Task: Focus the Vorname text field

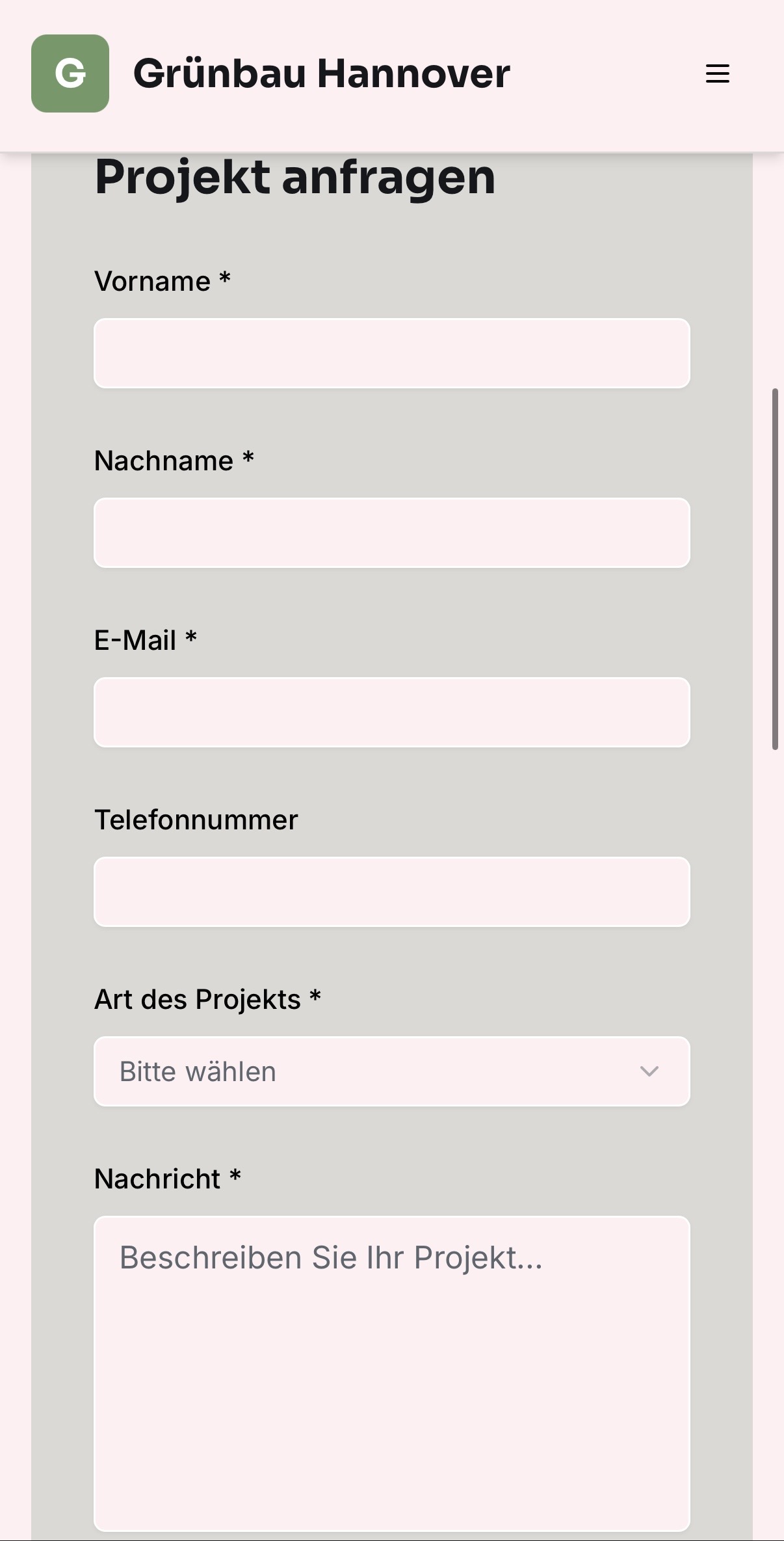Action: click(391, 353)
